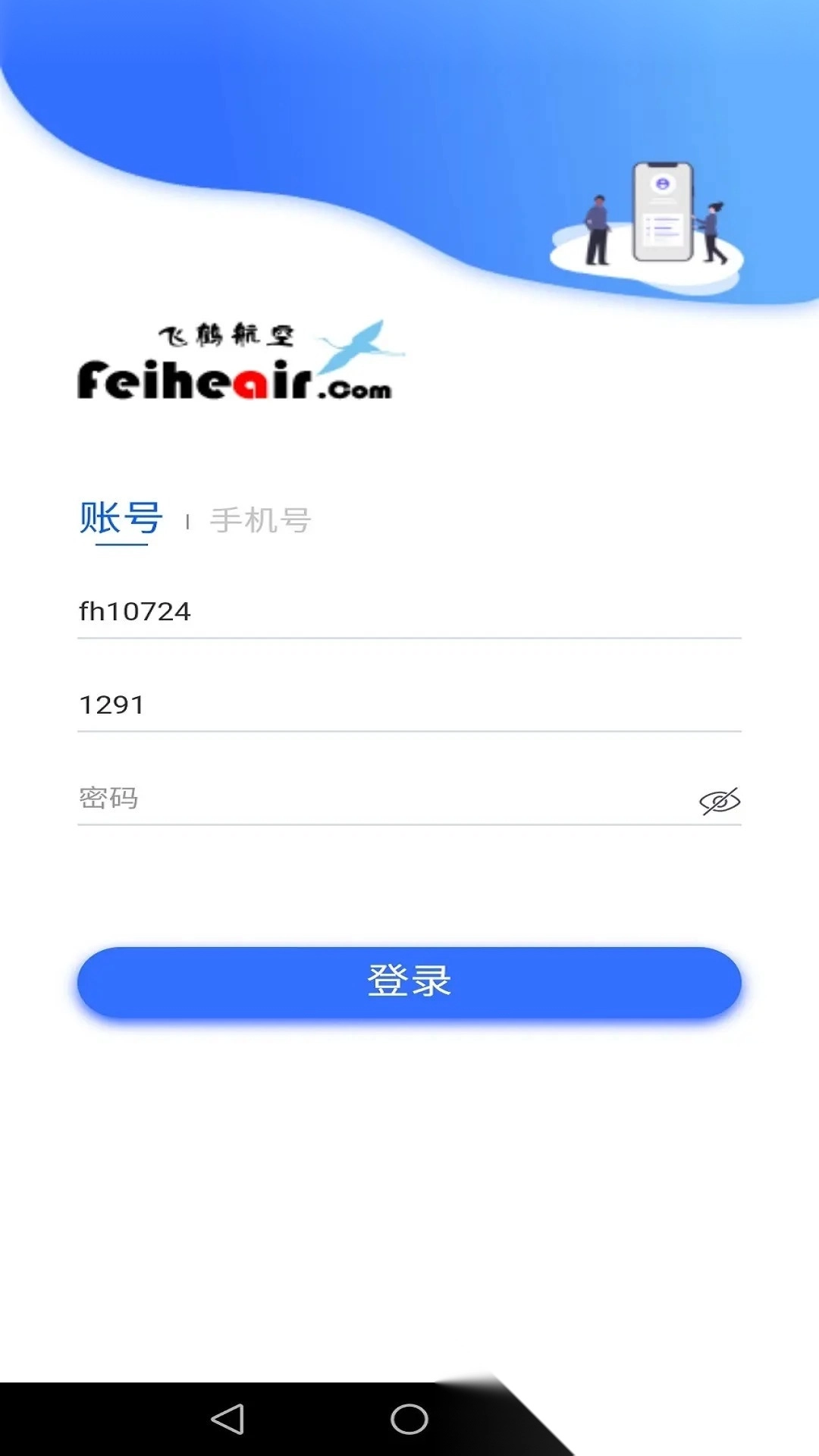
Task: Switch to the 手机号 login tab
Action: [260, 520]
